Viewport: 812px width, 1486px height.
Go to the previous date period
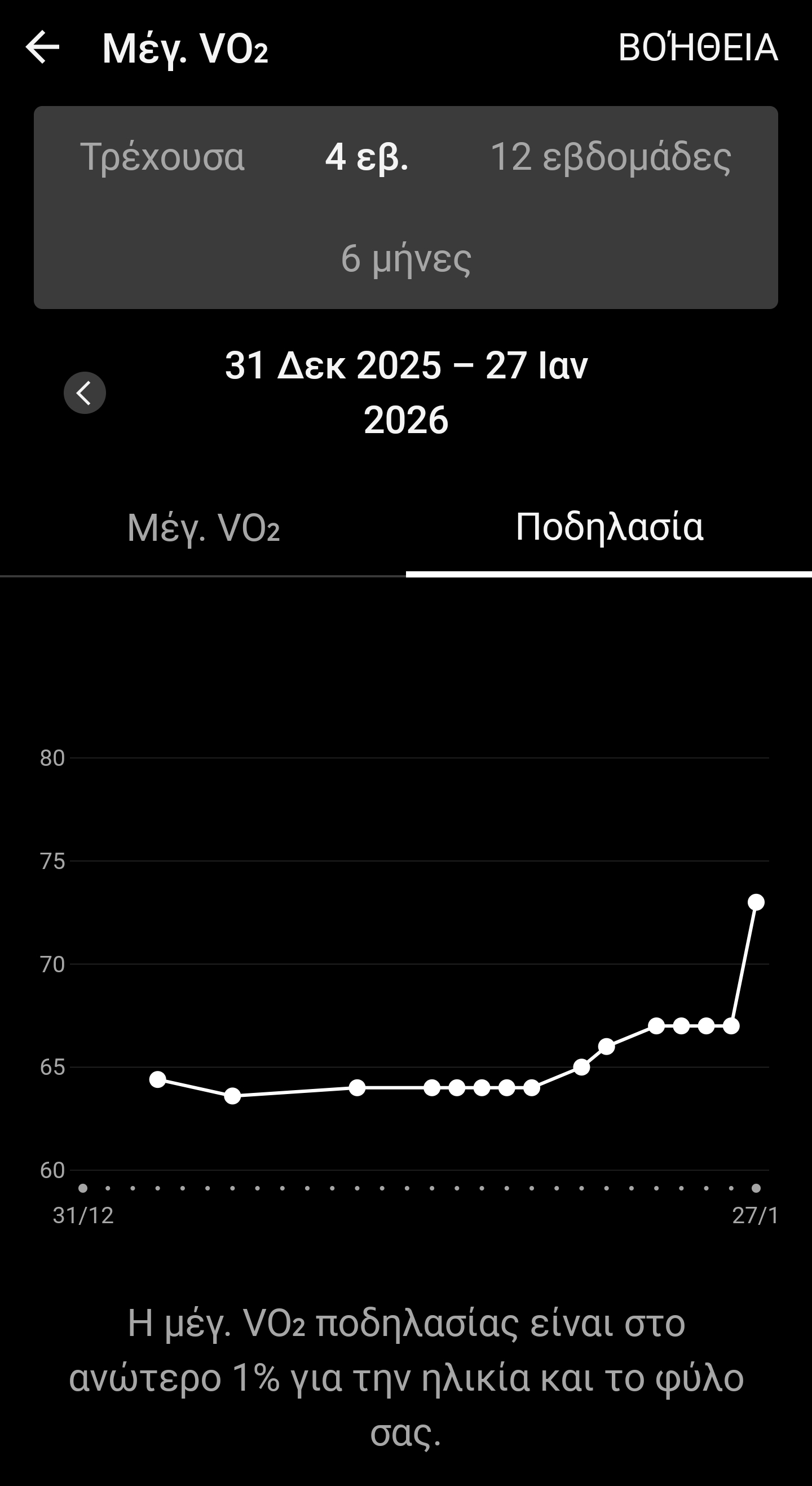coord(85,393)
